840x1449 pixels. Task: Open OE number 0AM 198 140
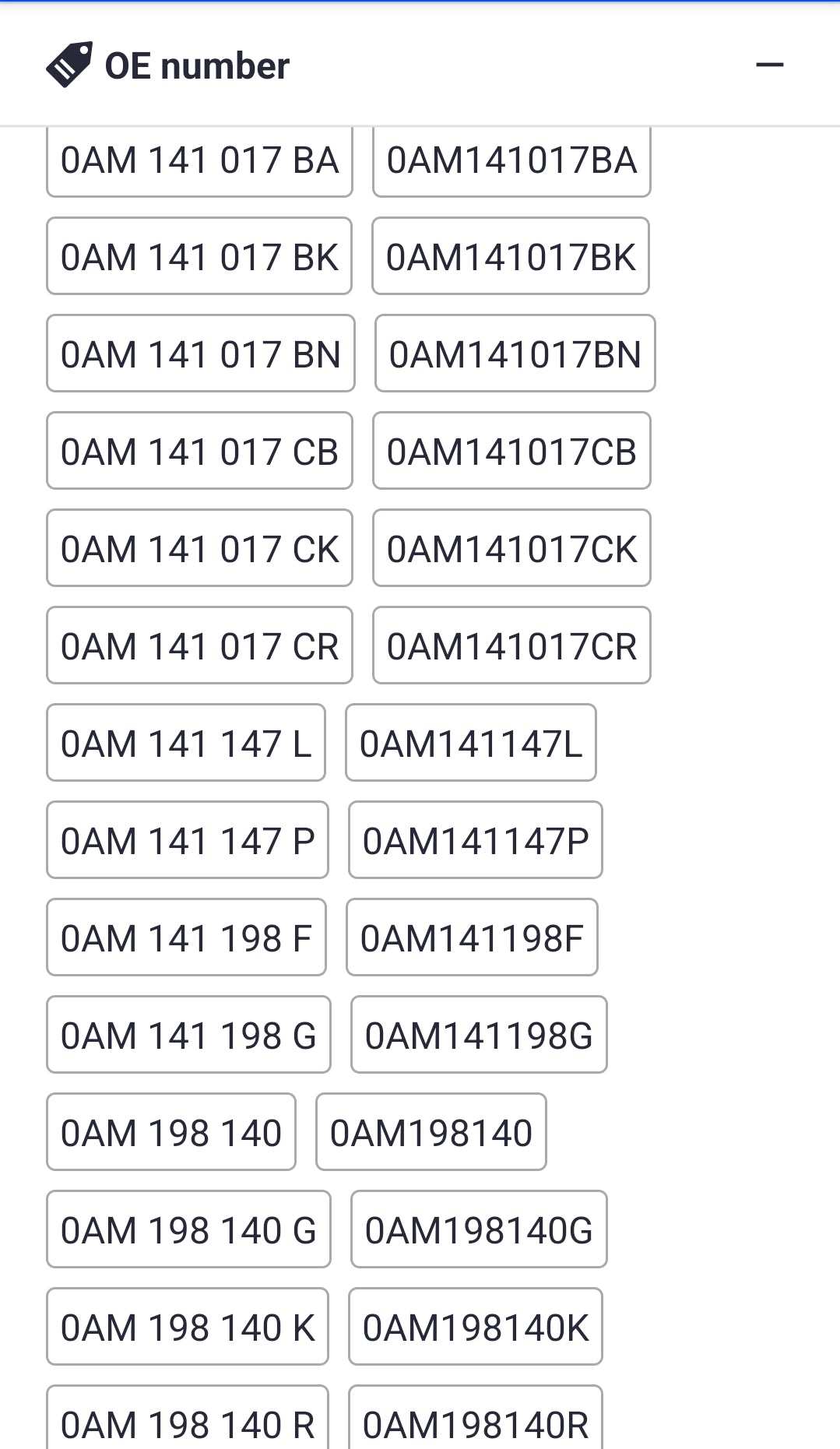(x=171, y=1133)
